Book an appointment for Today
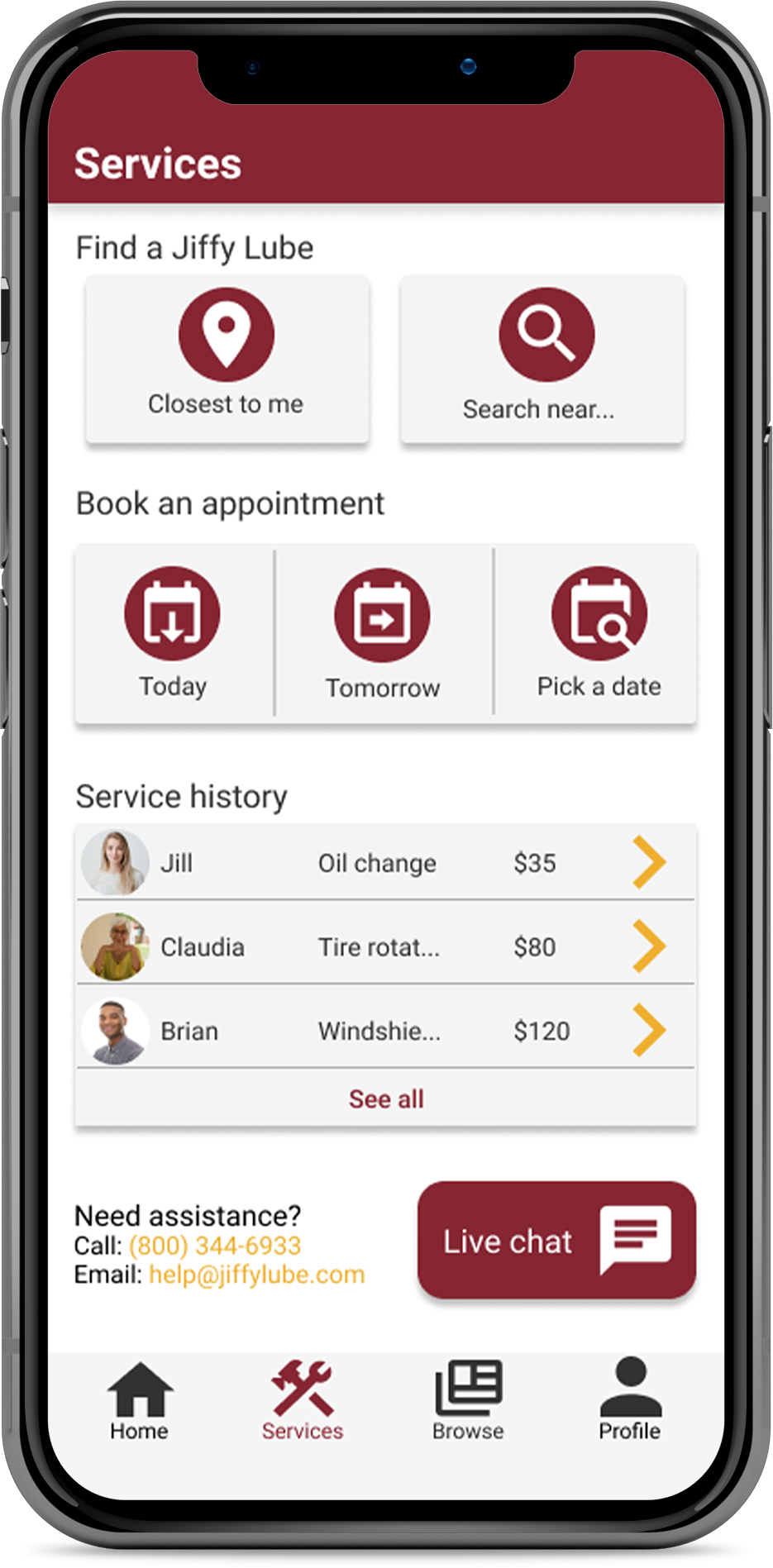This screenshot has width=773, height=1568. click(x=173, y=633)
